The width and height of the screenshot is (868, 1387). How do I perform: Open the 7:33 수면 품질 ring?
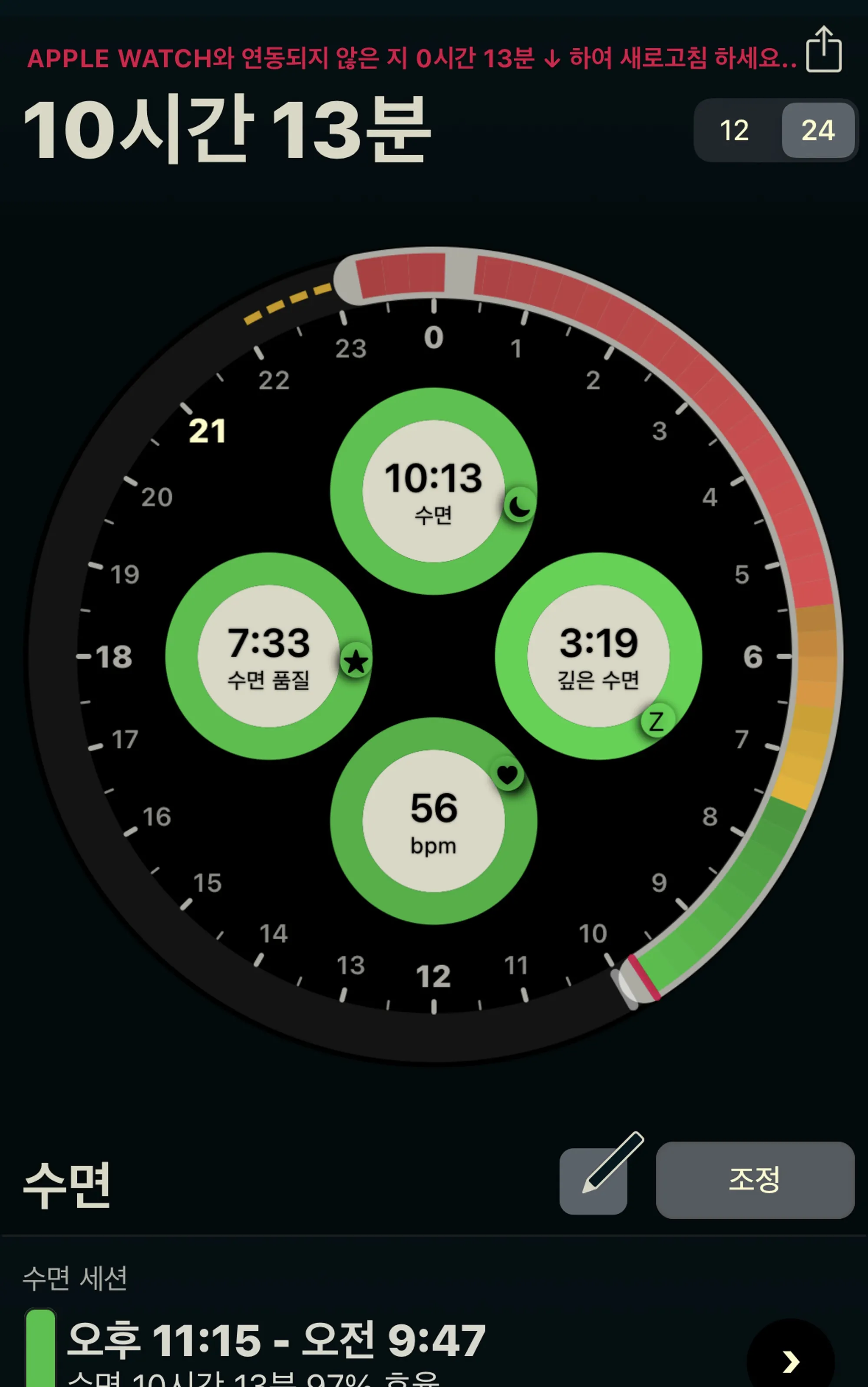pos(269,656)
